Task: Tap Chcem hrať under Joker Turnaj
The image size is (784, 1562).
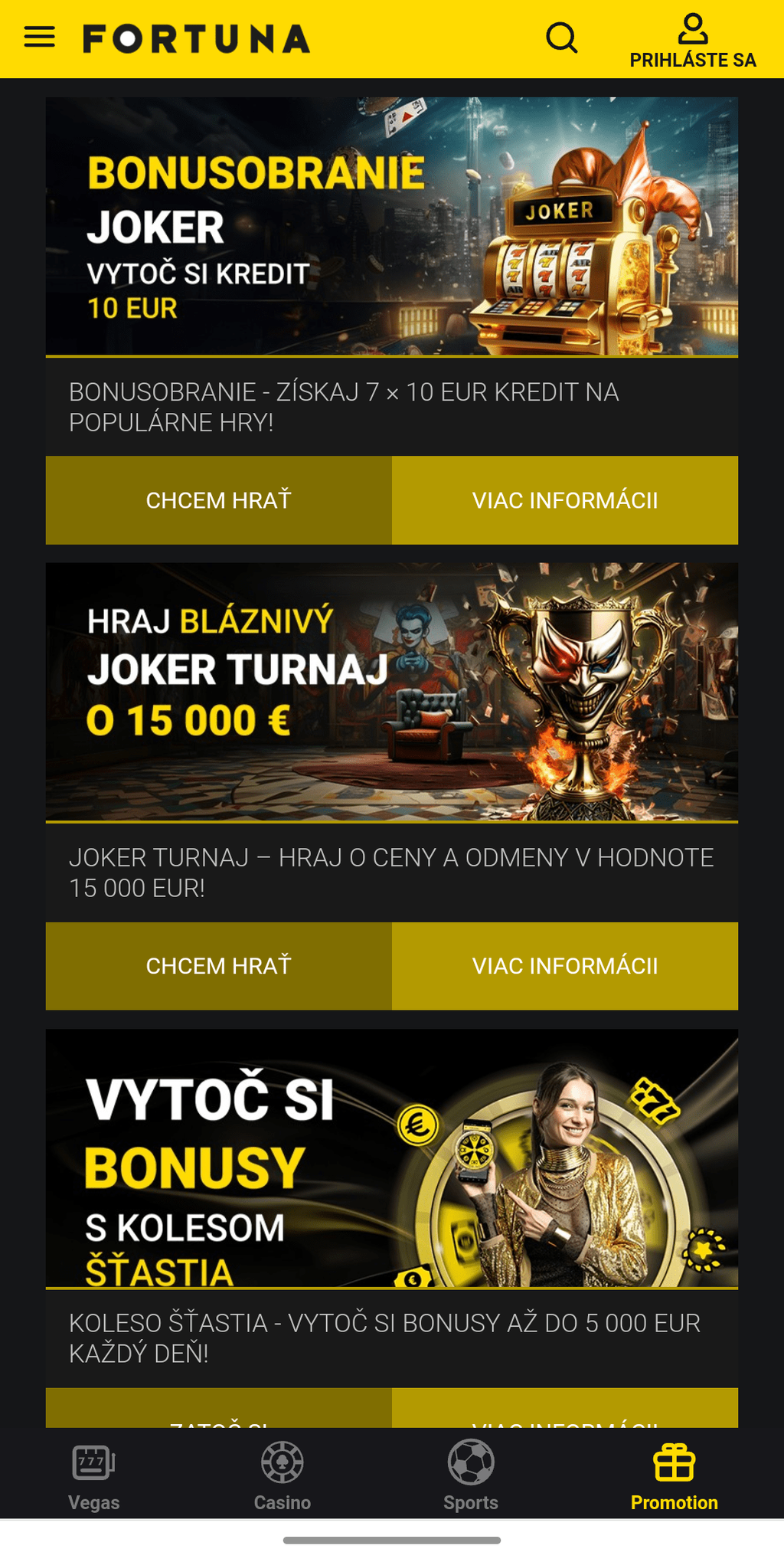Action: tap(219, 966)
